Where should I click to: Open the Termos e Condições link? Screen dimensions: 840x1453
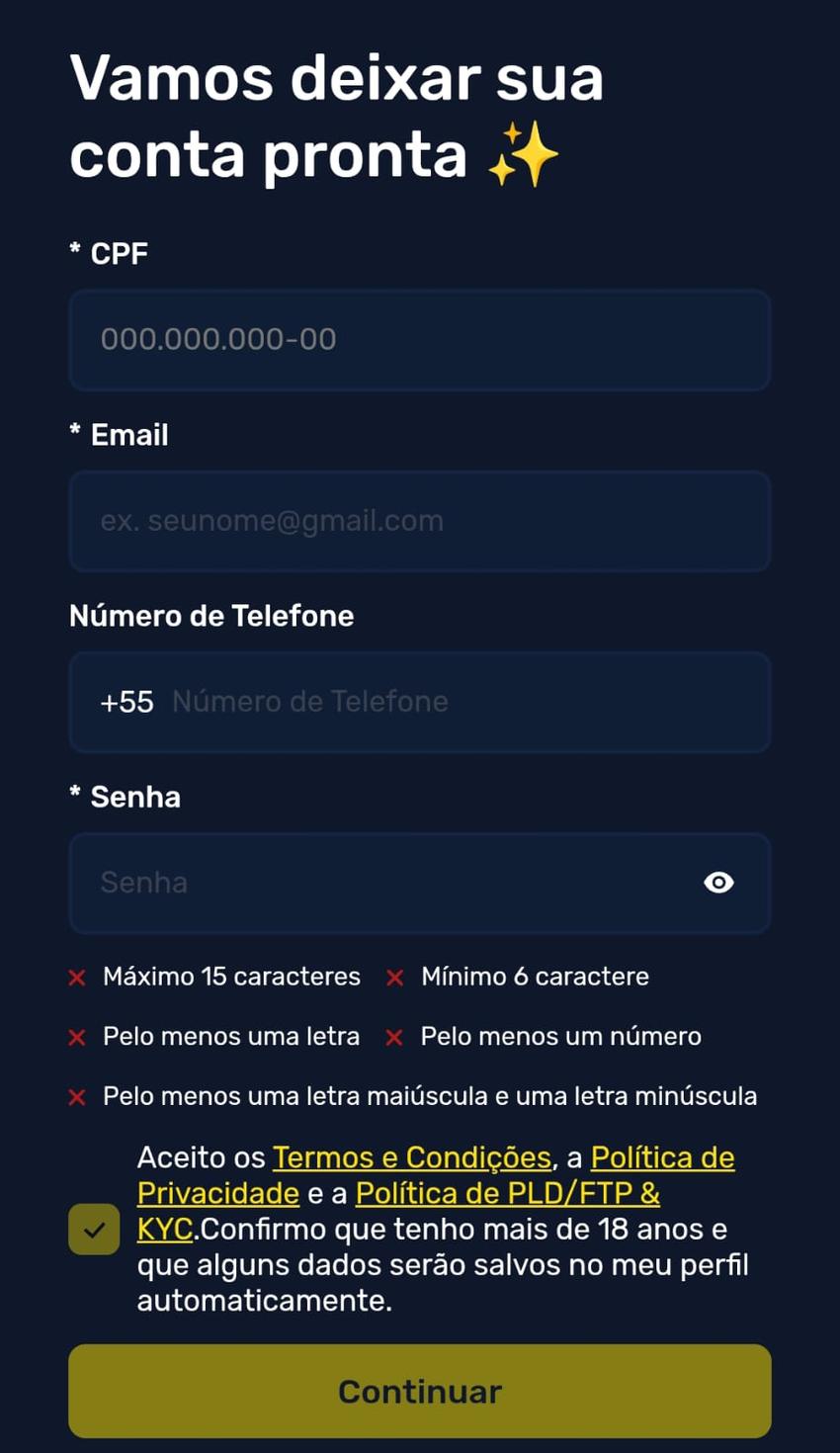pos(410,1156)
